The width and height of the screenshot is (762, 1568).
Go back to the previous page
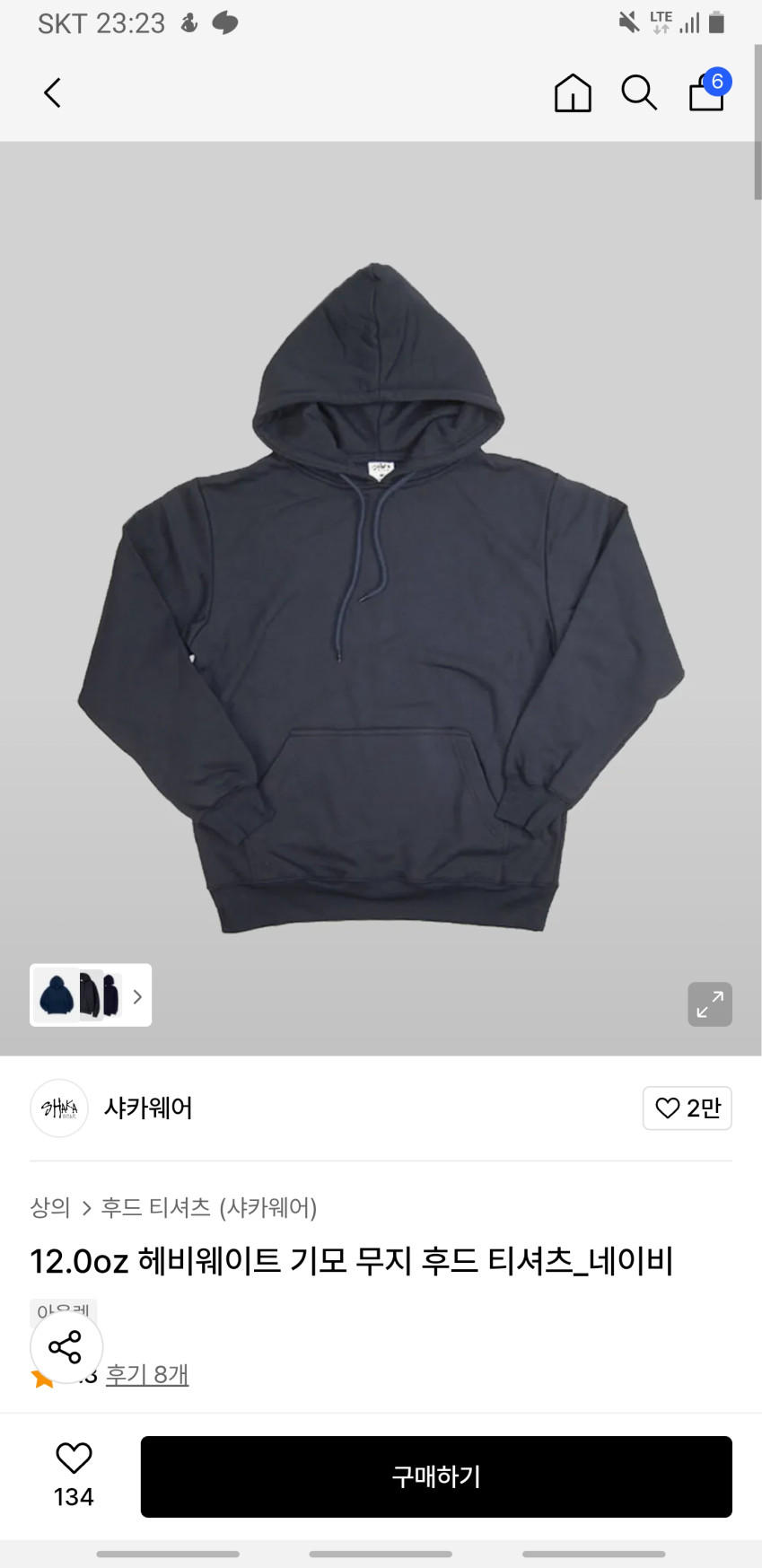click(x=53, y=92)
